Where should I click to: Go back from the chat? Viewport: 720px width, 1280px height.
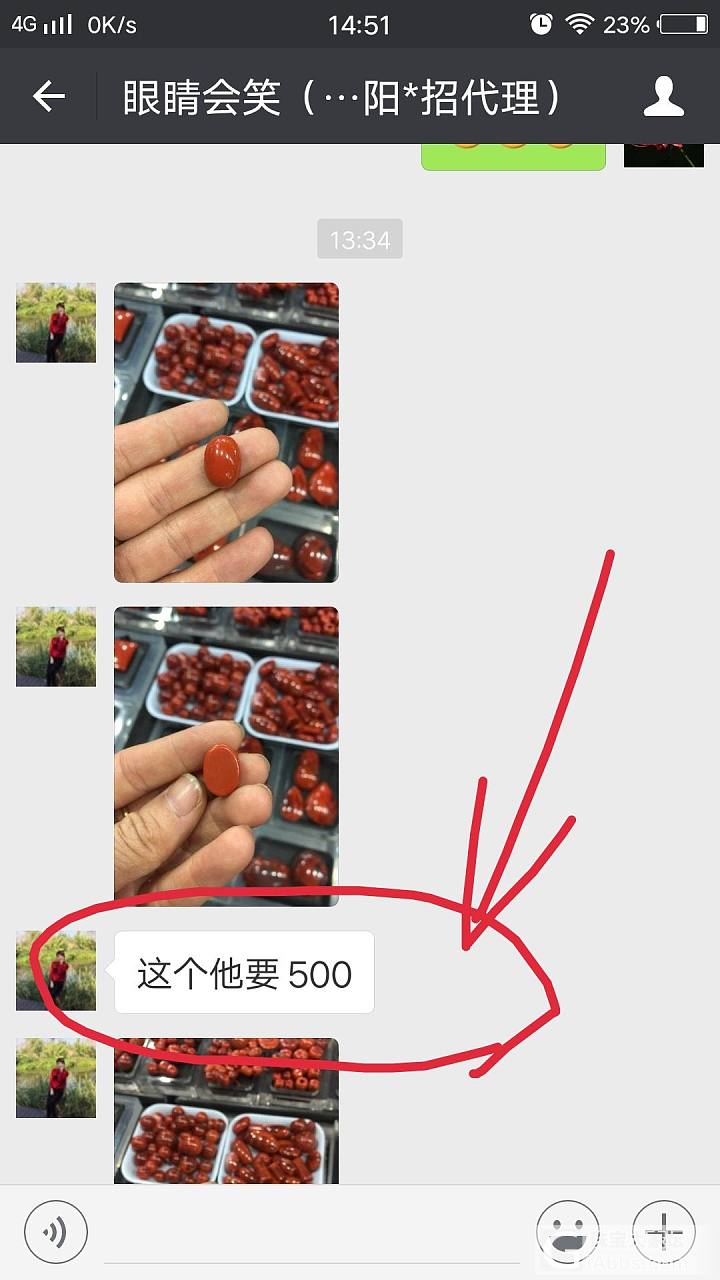tap(48, 97)
